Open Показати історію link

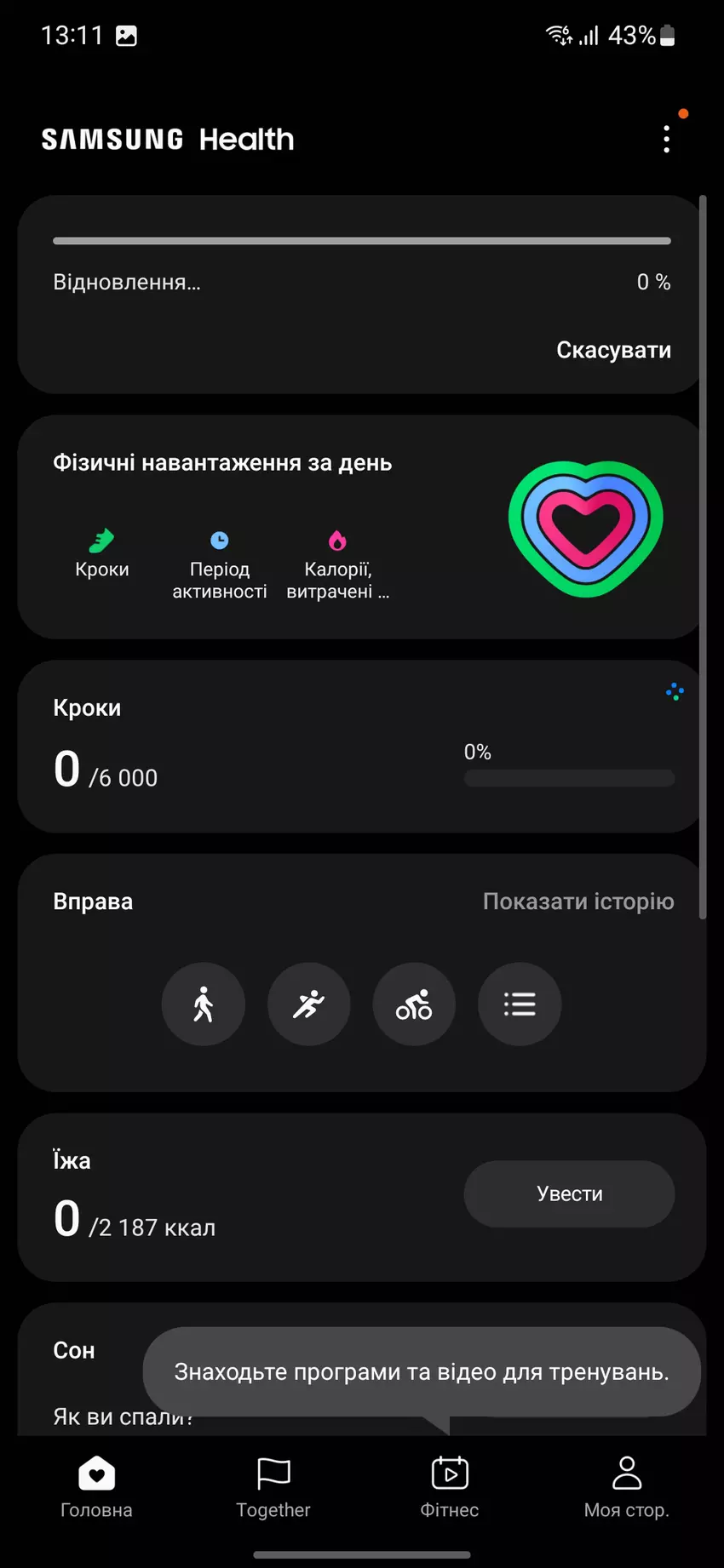tap(578, 901)
